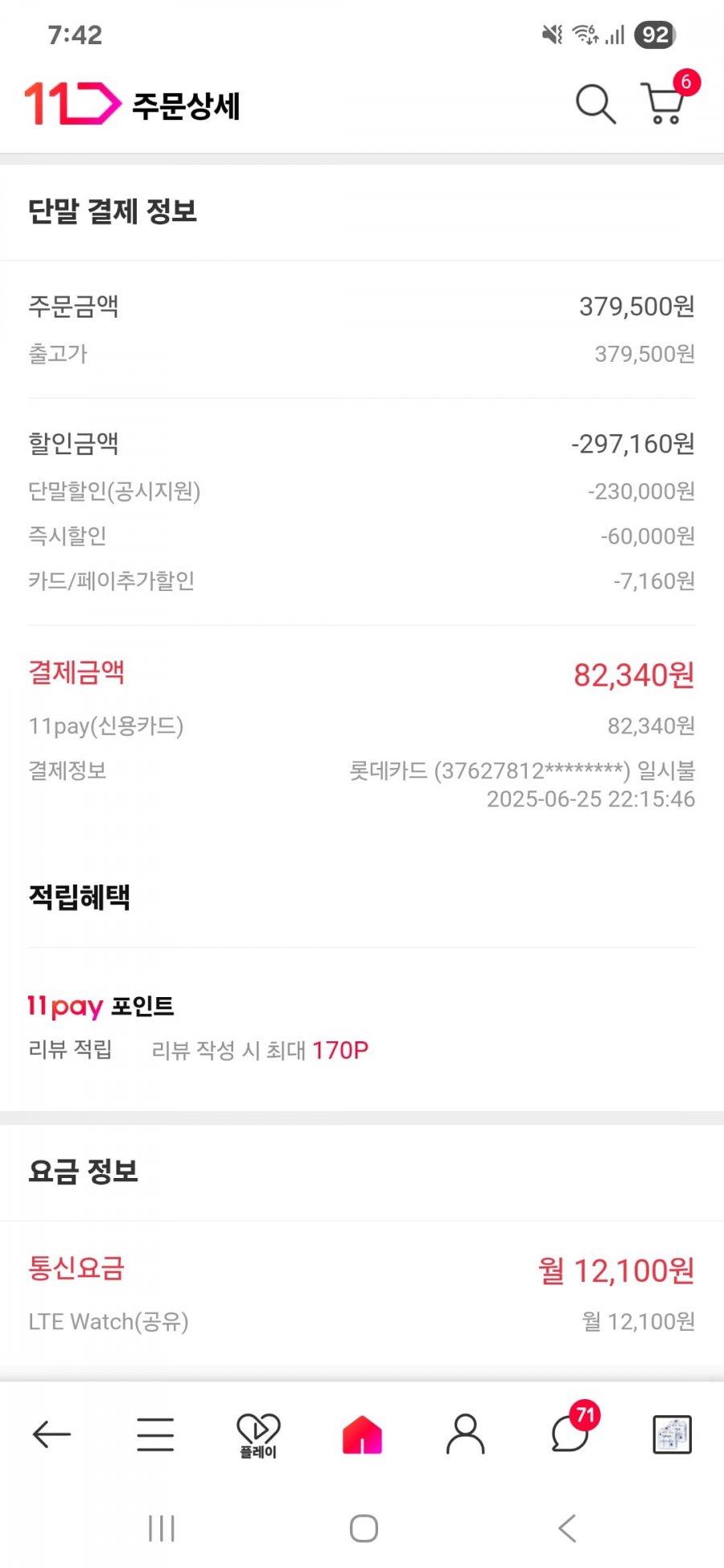
Task: Open system recent apps
Action: click(162, 1528)
